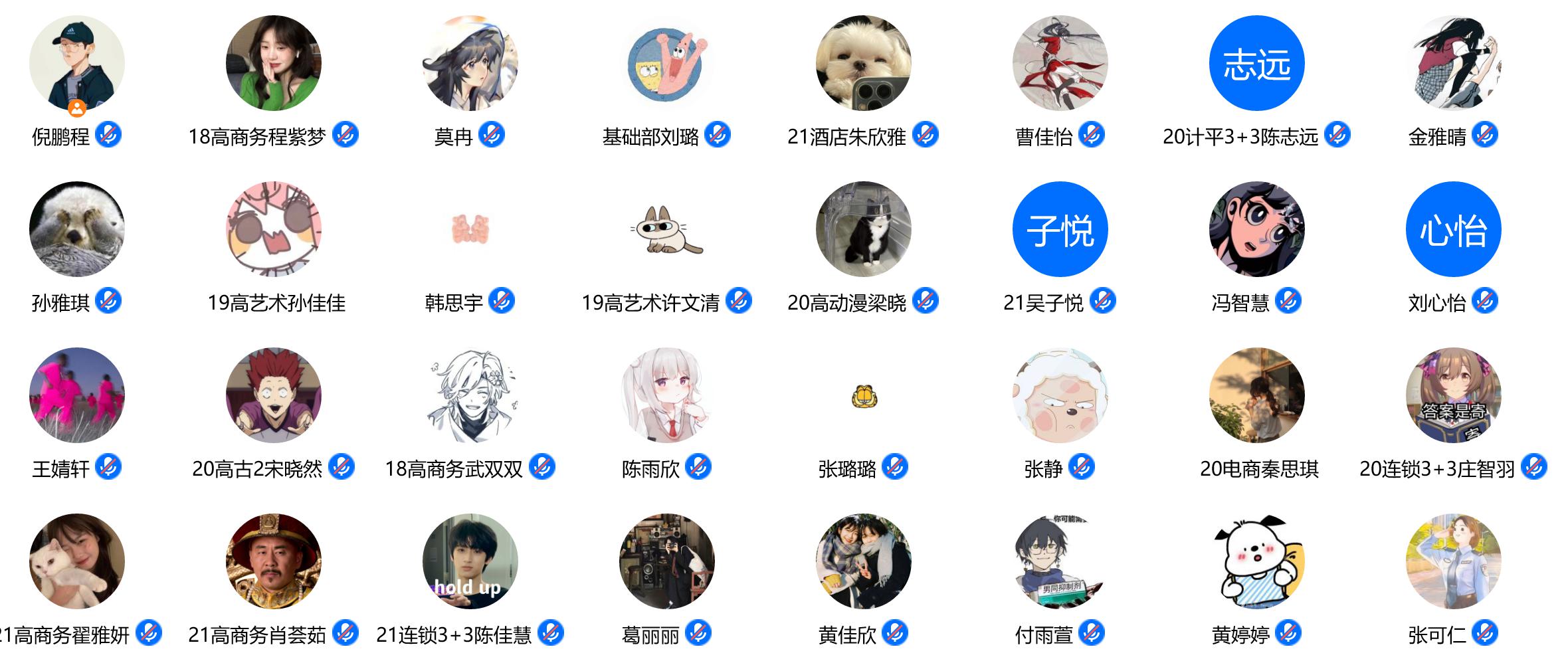Viewport: 1568px width, 669px height.
Task: Open the 志远 avatar of 20计平3+3陈志远
Action: pos(1256,63)
